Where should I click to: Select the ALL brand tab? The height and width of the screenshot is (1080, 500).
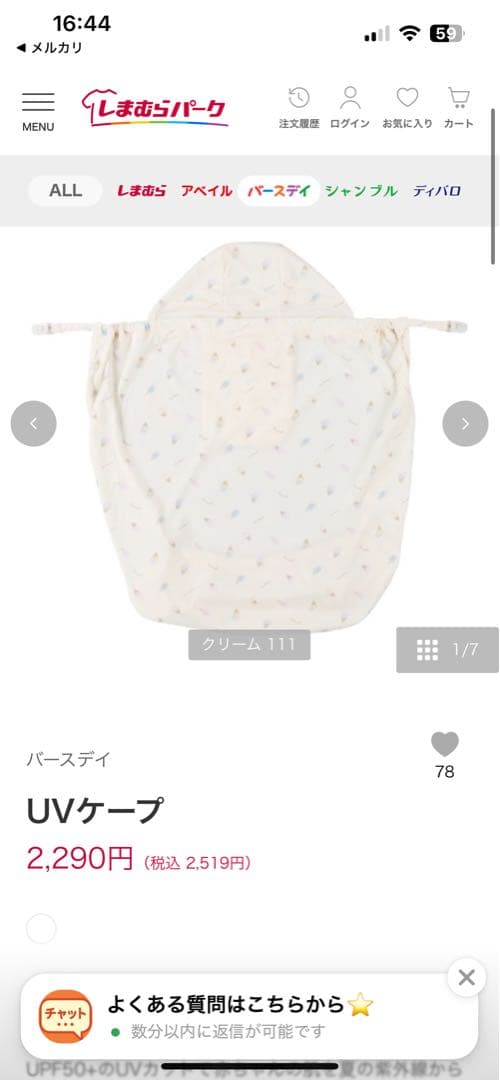point(65,191)
